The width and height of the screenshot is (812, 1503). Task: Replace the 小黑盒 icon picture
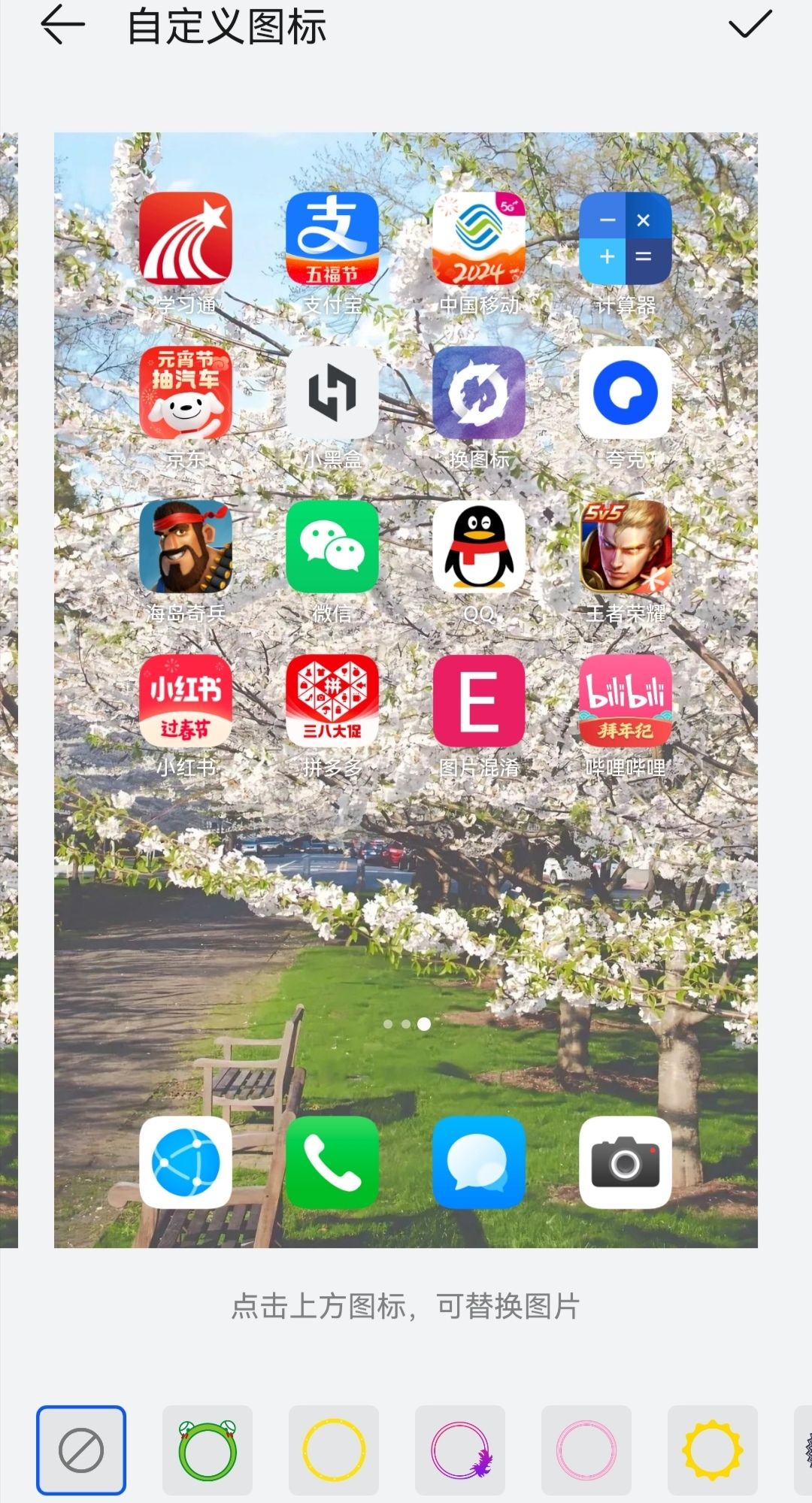click(x=332, y=392)
